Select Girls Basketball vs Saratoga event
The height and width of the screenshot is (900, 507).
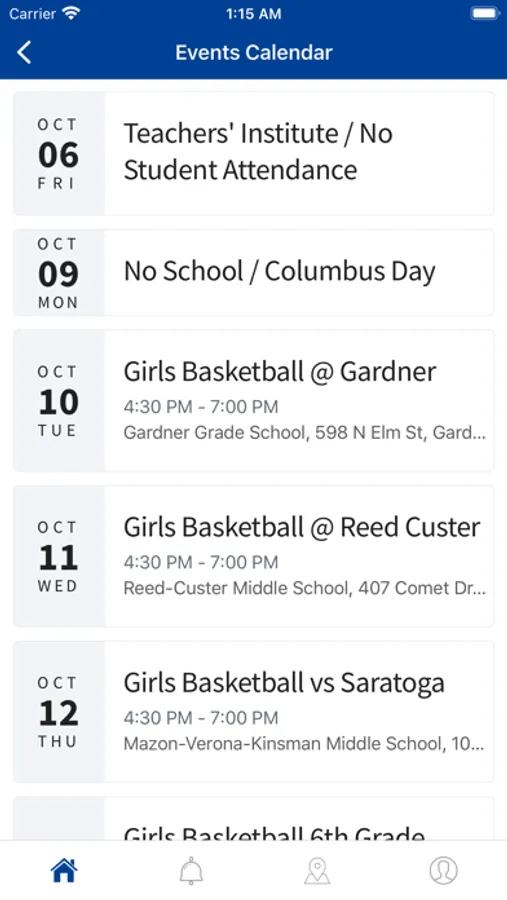[254, 711]
